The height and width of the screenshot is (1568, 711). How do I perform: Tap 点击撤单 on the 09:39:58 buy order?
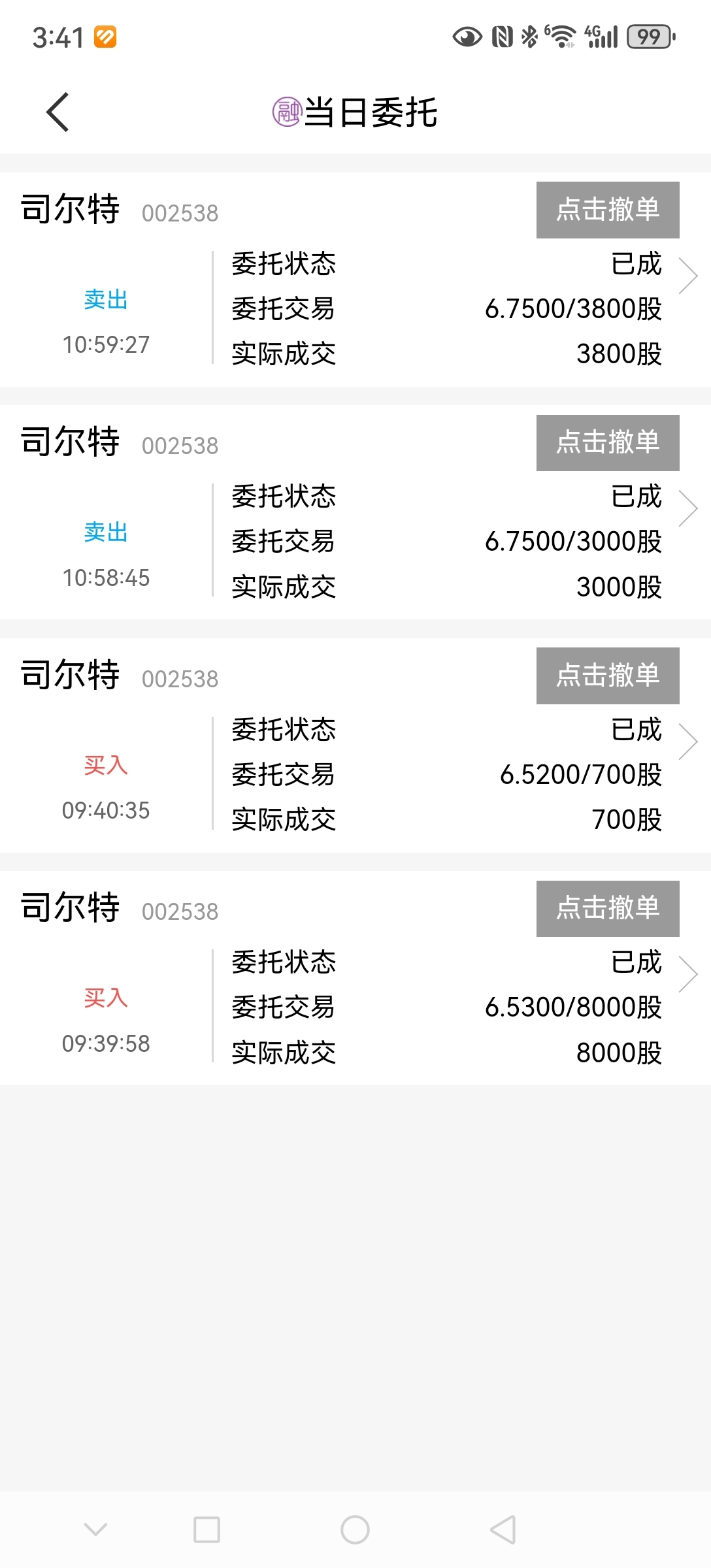(x=607, y=908)
